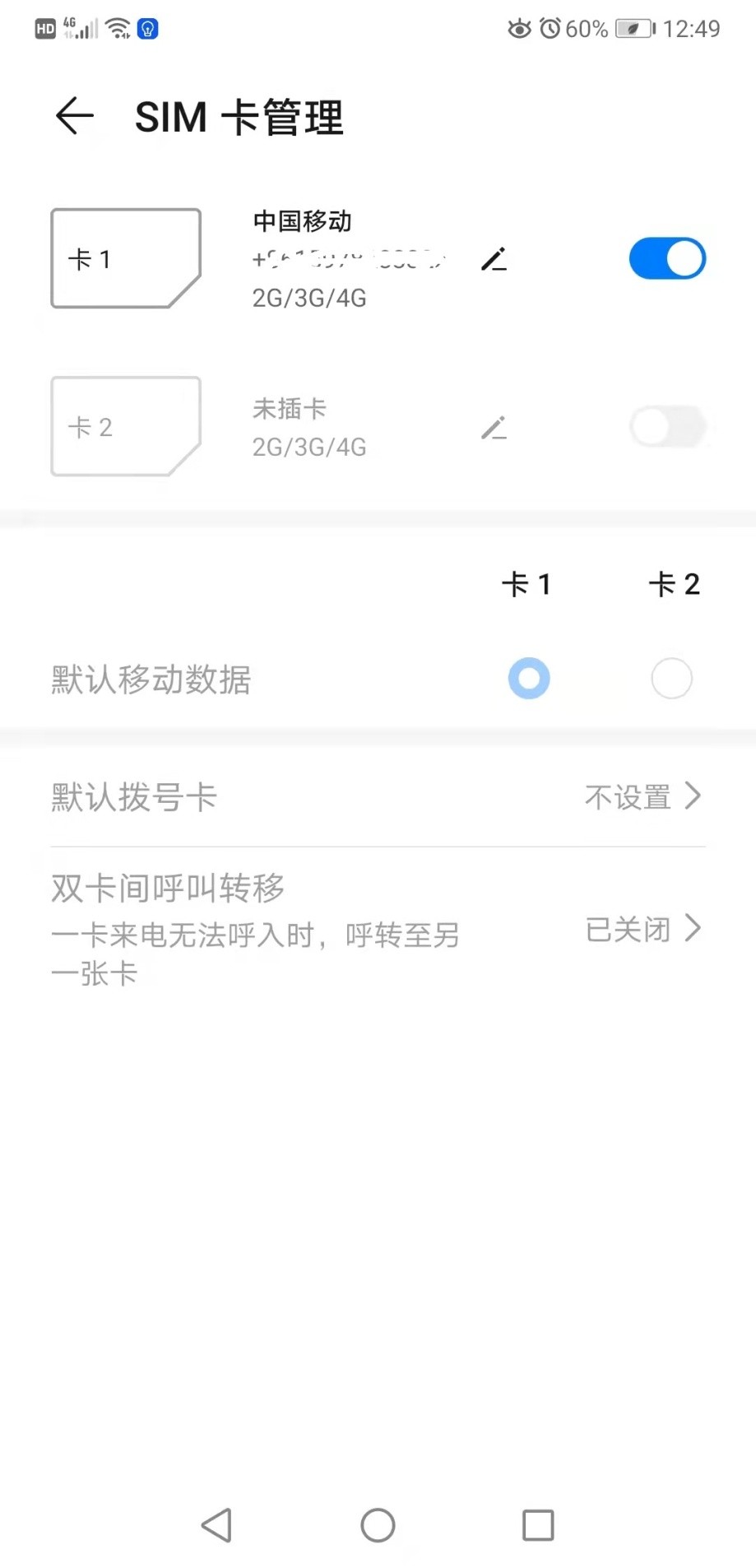The width and height of the screenshot is (756, 1568).
Task: Tap the 卡 1 SIM card shape icon
Action: (125, 258)
